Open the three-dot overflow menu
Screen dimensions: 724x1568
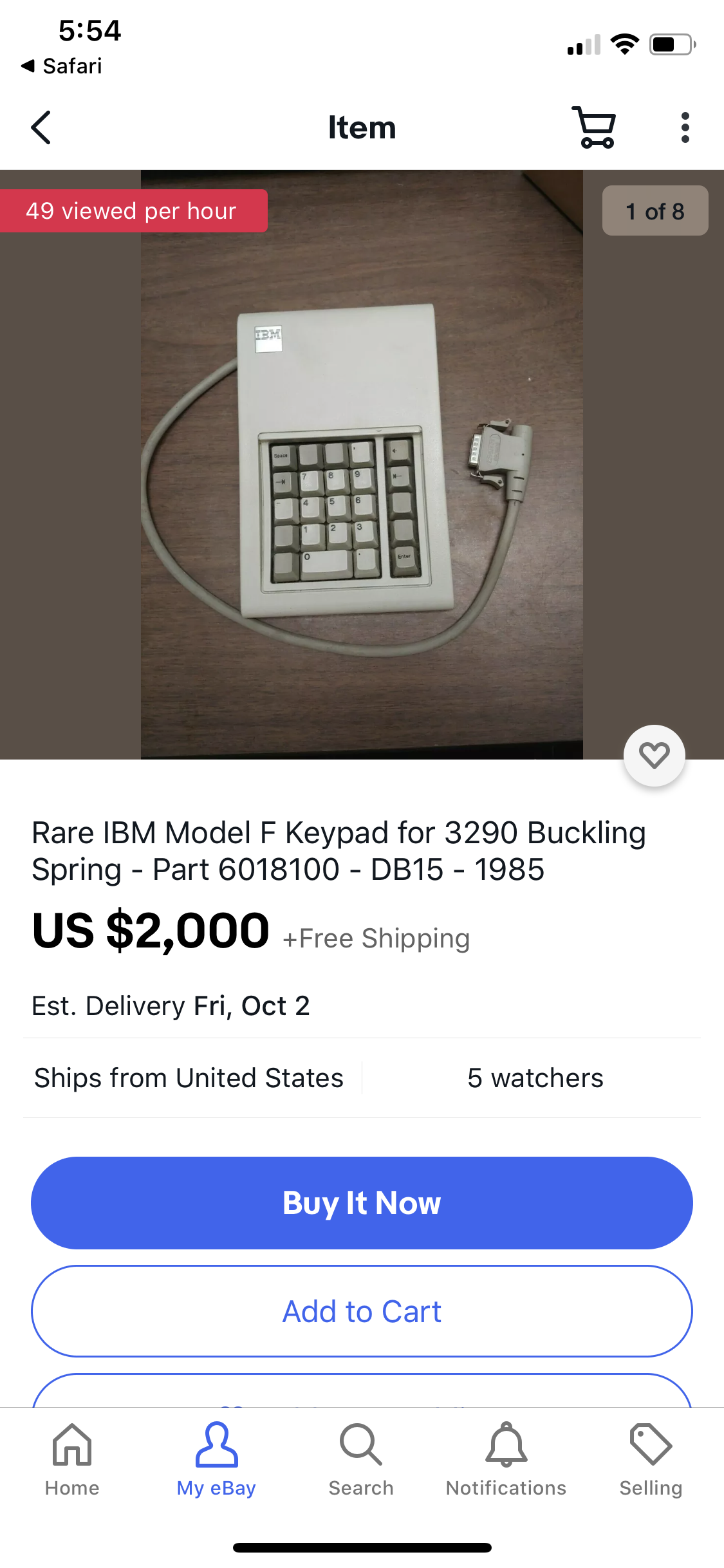685,127
